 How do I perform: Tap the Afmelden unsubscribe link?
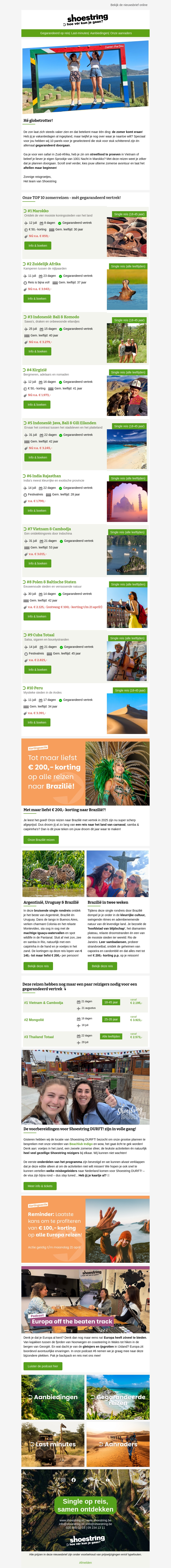[x=85, y=1562]
